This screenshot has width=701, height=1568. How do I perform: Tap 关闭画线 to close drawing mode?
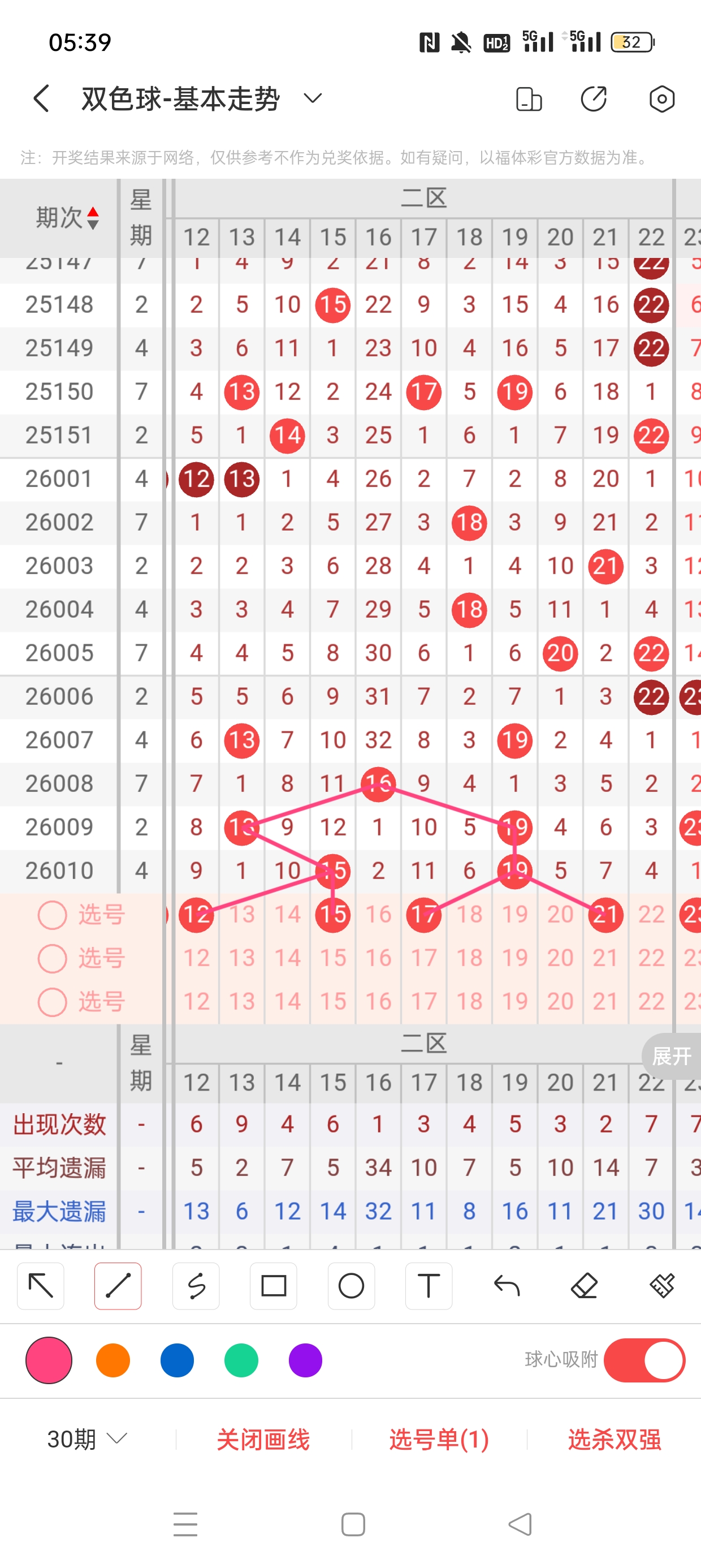263,1439
